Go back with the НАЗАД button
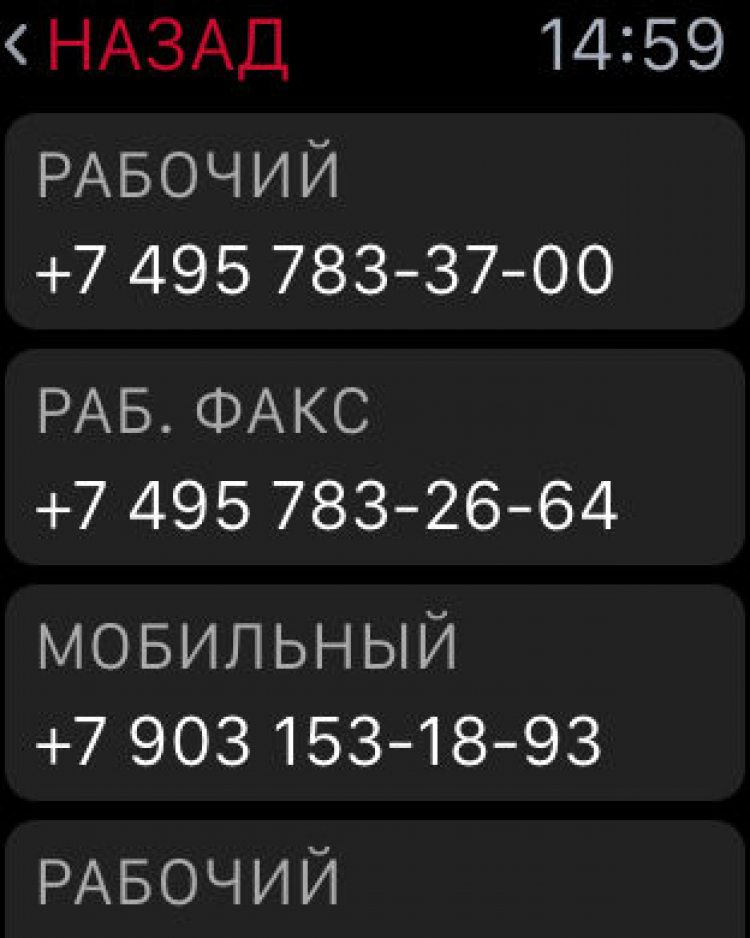This screenshot has height=938, width=750. point(150,45)
